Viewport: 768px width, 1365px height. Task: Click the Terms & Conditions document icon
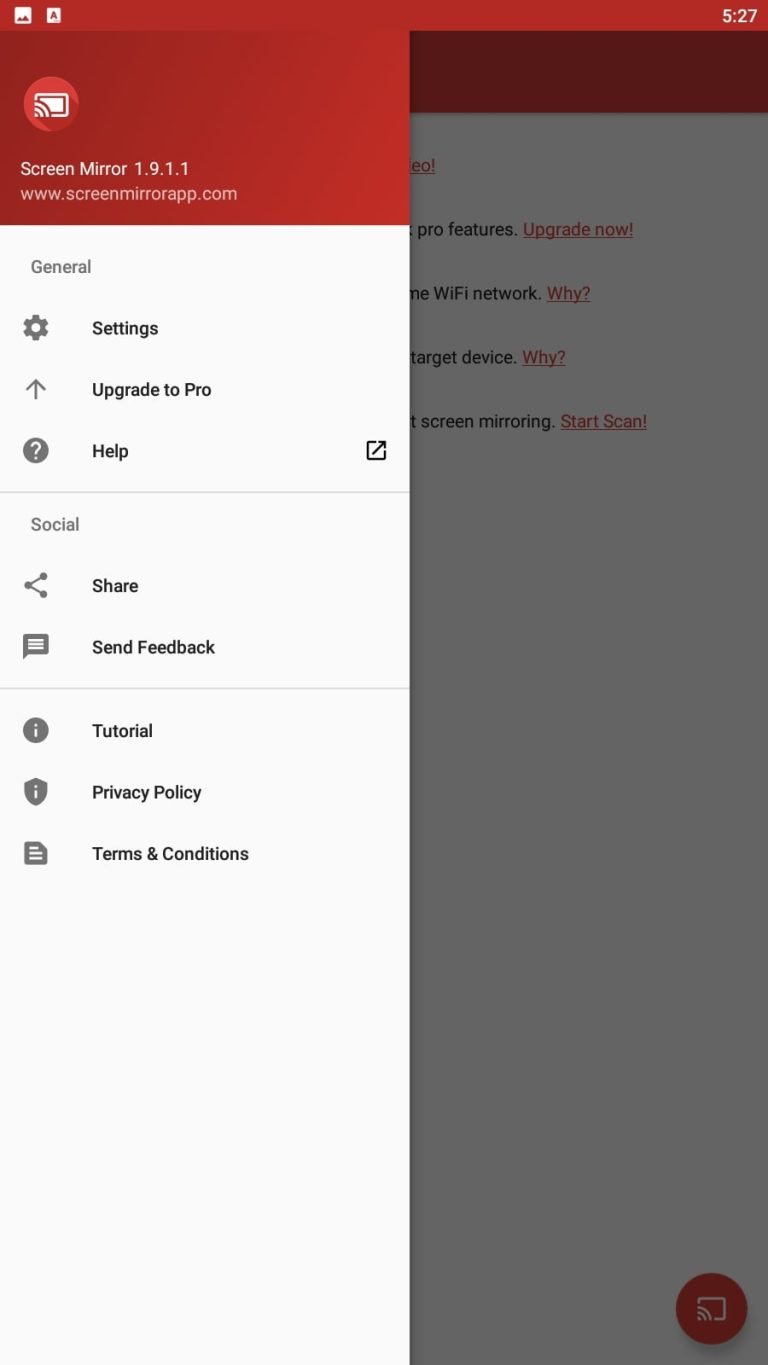click(x=35, y=853)
